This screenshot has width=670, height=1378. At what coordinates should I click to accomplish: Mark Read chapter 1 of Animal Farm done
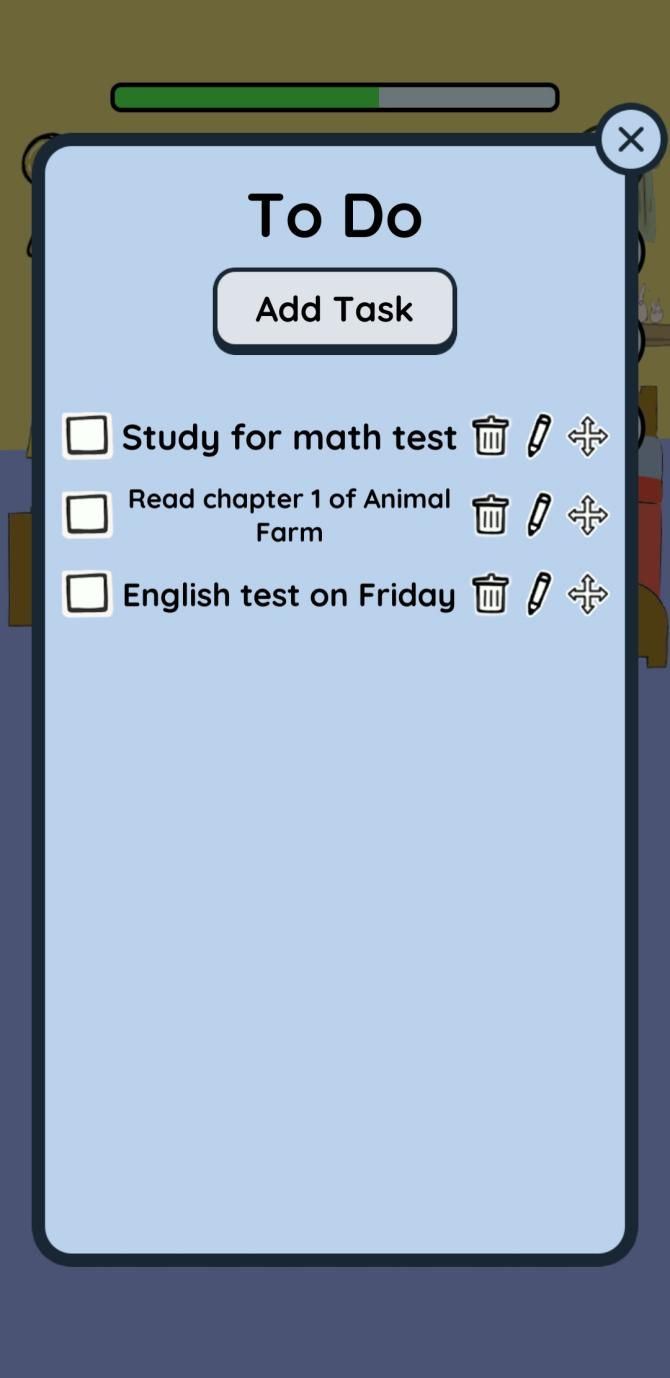click(88, 514)
